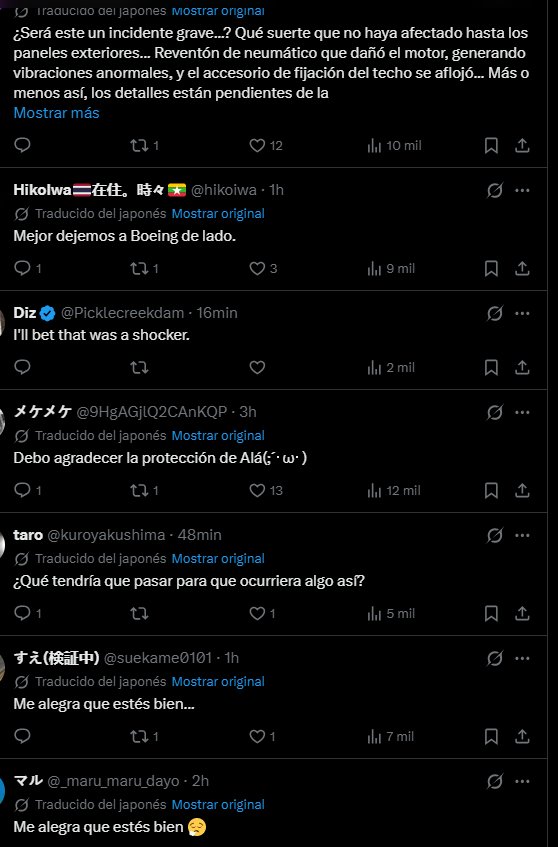This screenshot has height=847, width=558.
Task: Share メケメケ's reply about Alá
Action: [x=522, y=490]
